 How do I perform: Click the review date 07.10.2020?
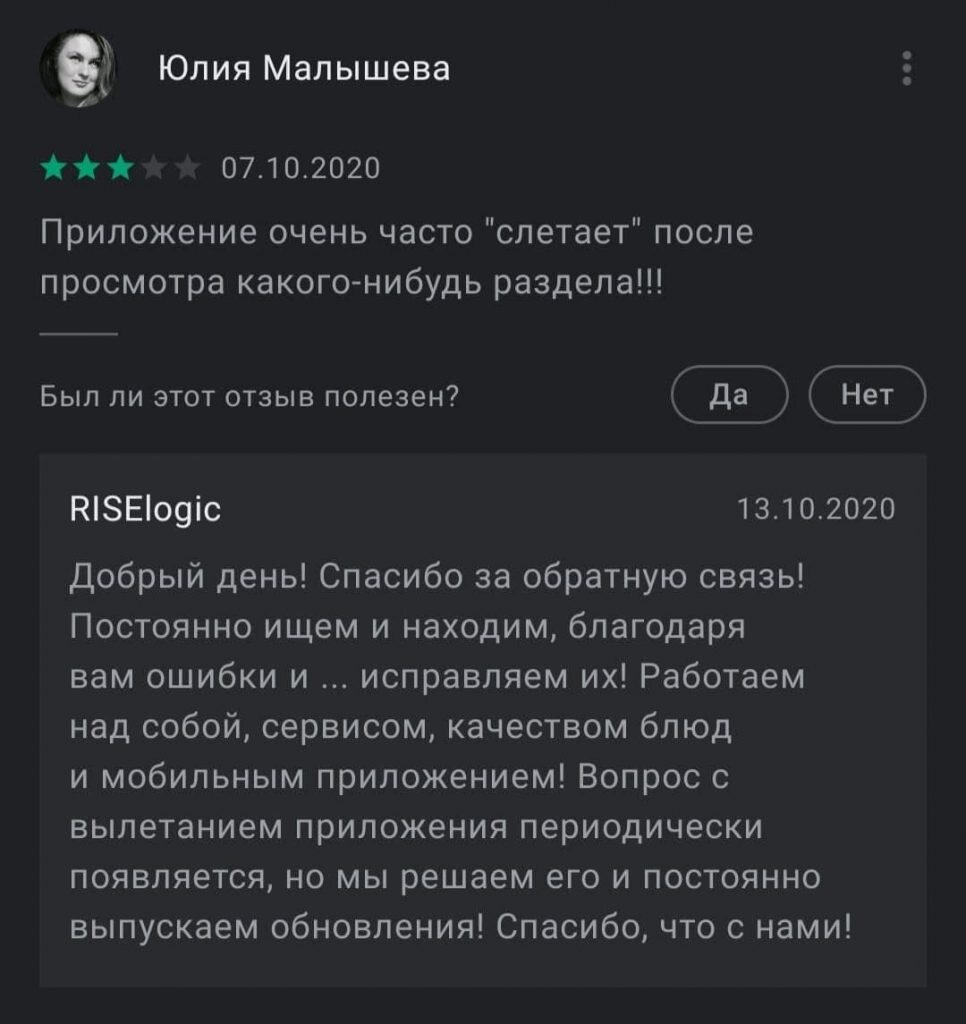coord(299,168)
